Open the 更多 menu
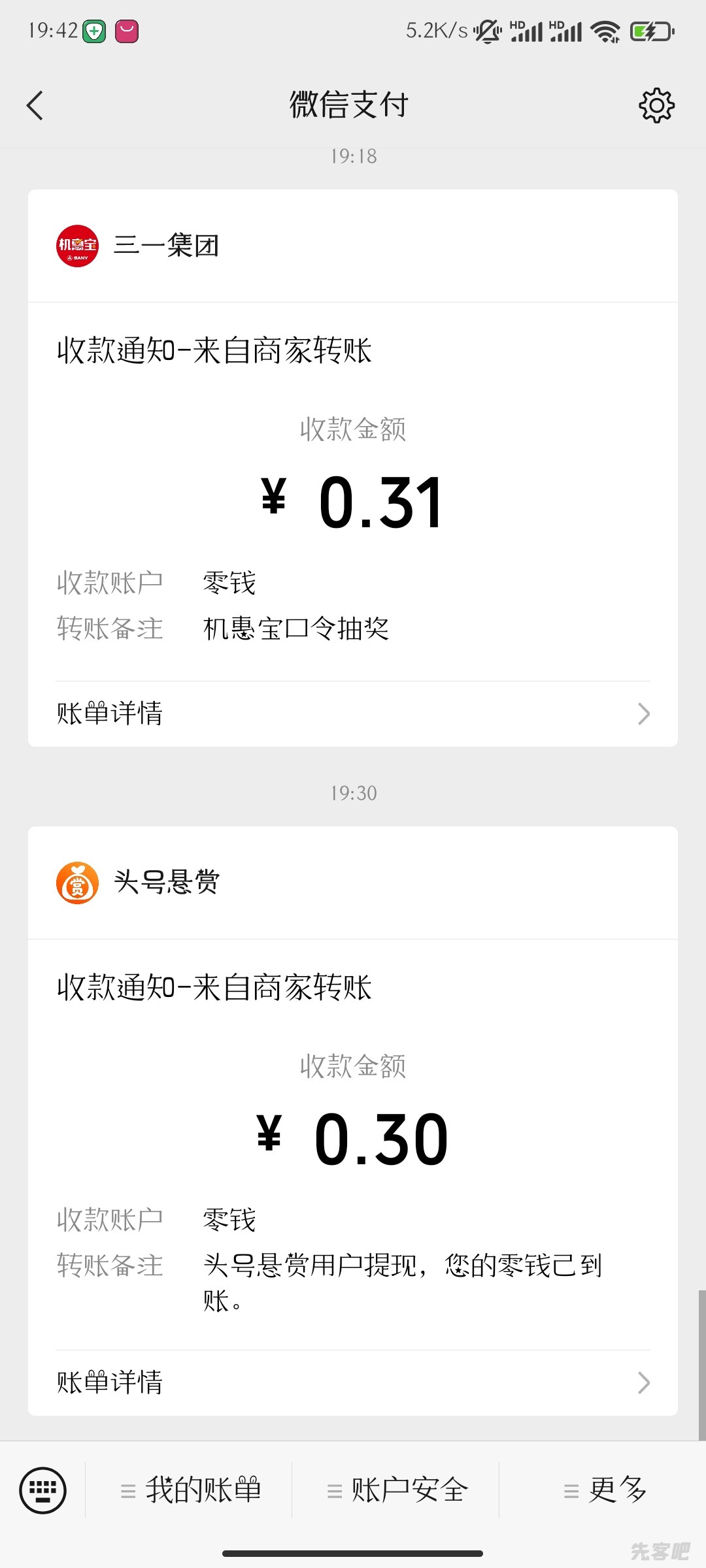Screen dimensions: 706x1568 [605, 1490]
